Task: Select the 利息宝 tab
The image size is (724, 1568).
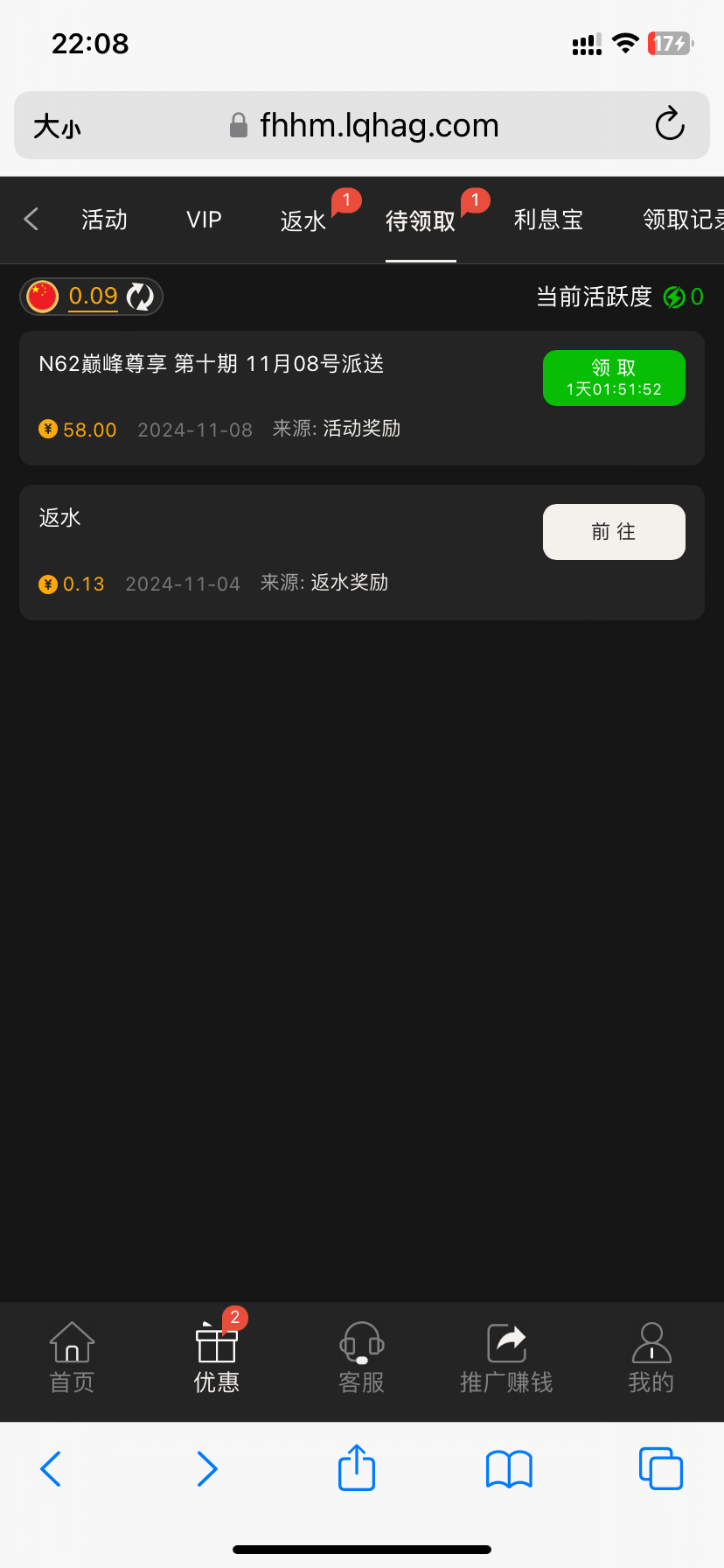Action: tap(548, 220)
